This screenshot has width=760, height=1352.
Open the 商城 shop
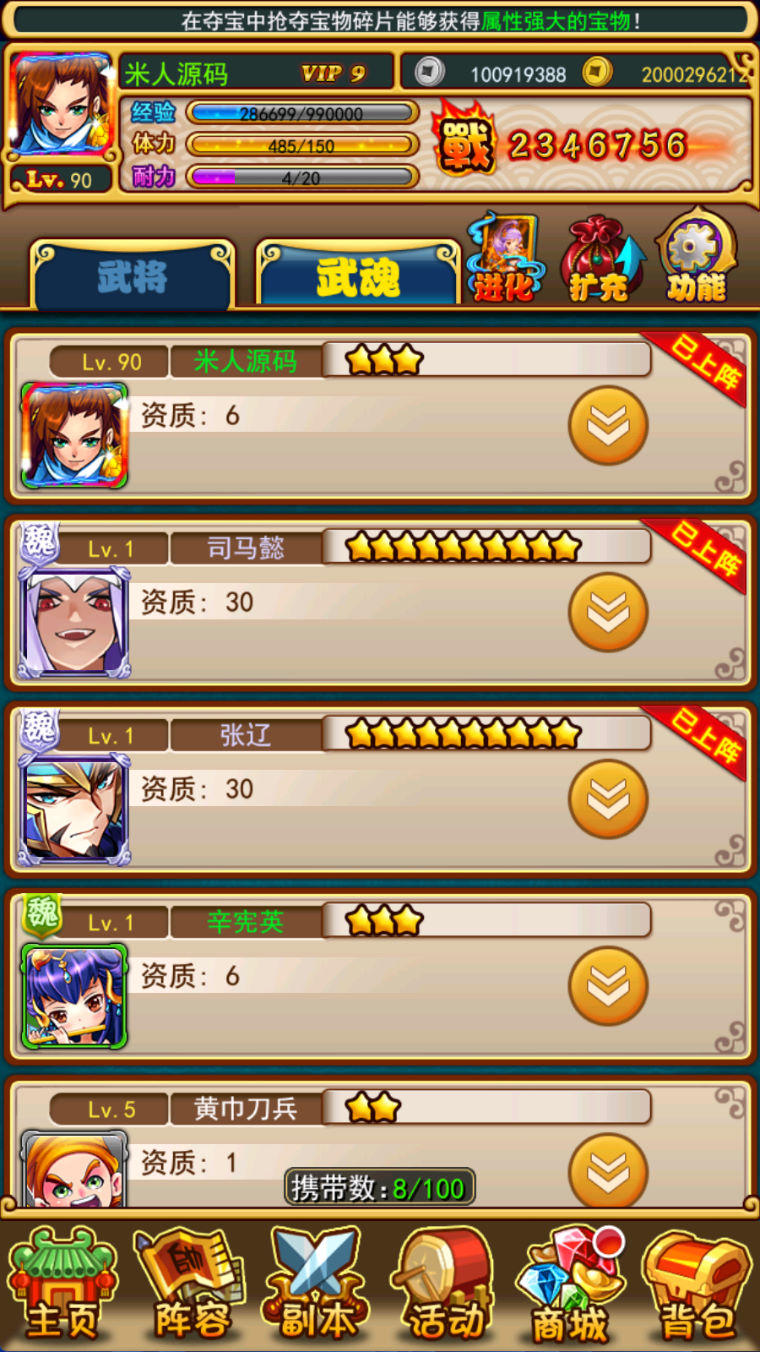pos(570,1287)
